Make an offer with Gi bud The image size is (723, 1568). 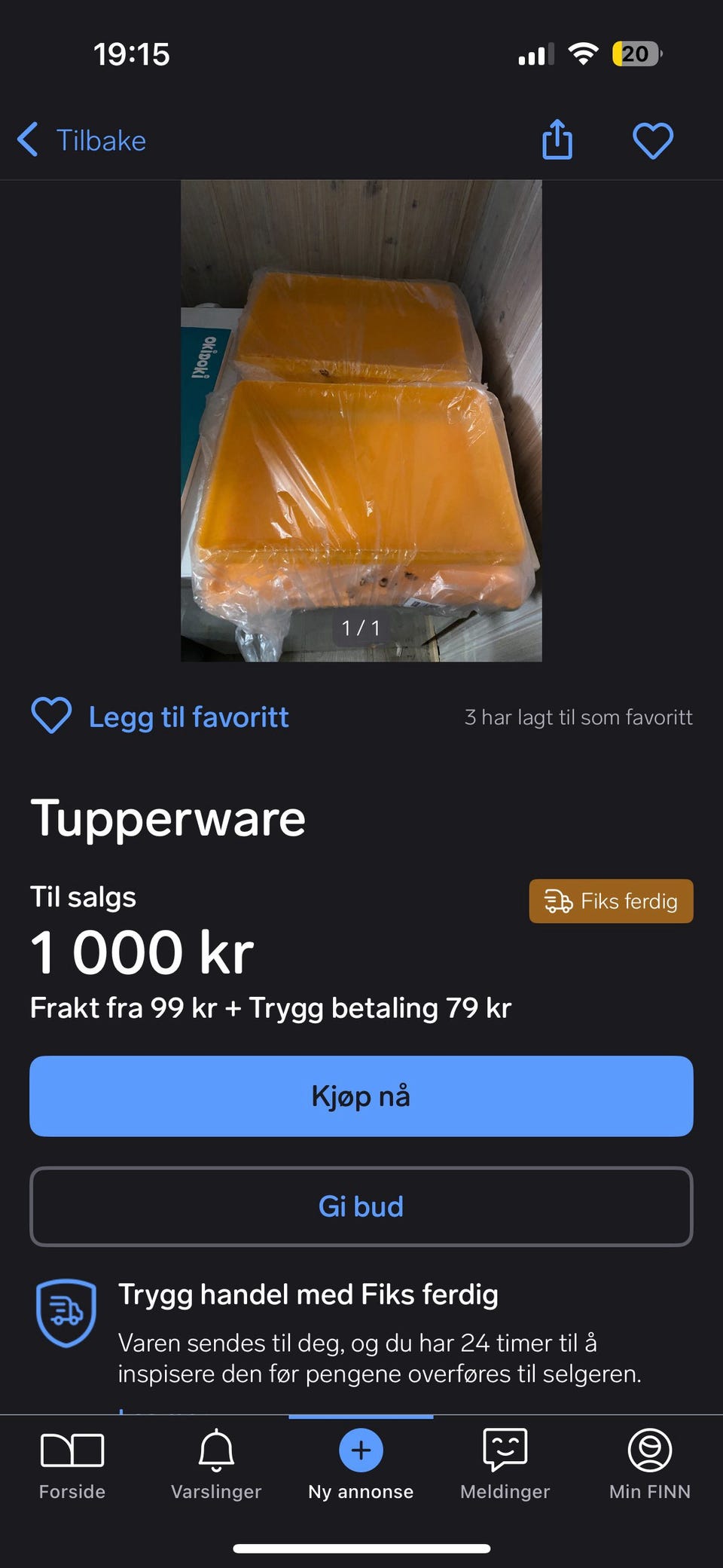(x=361, y=1206)
